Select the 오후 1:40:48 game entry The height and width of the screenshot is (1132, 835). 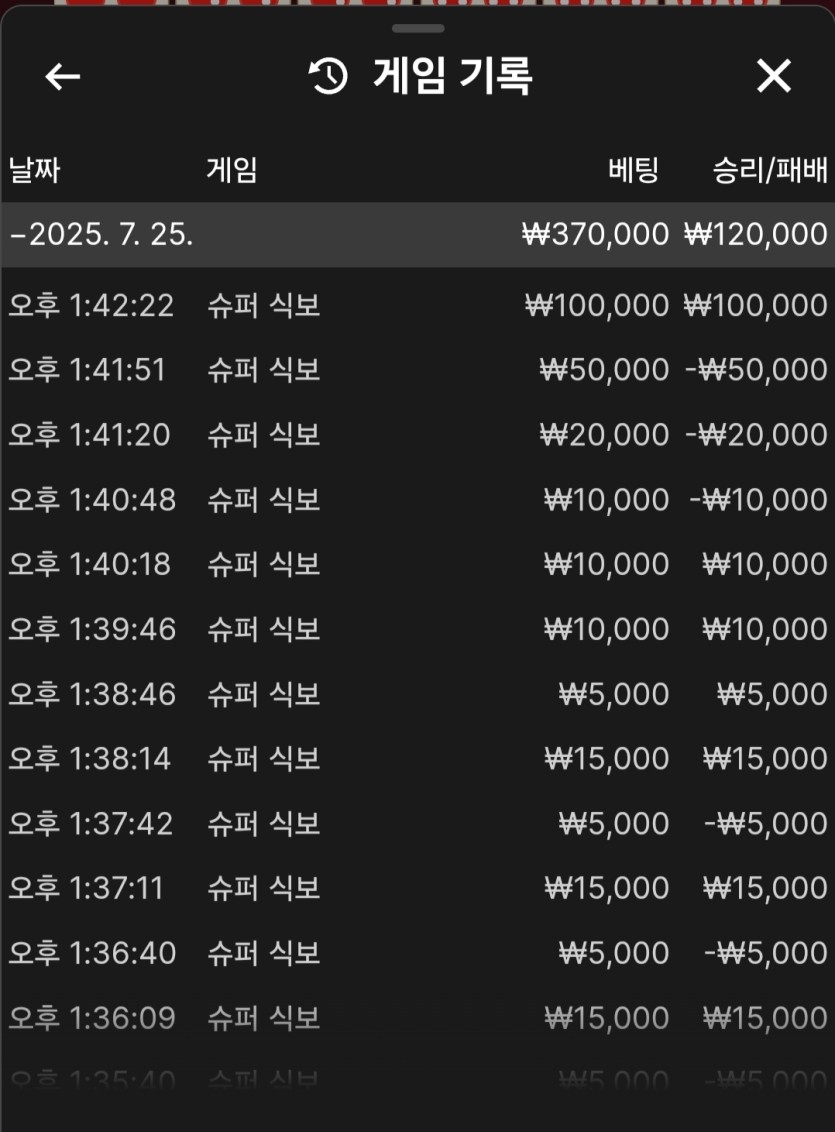417,500
